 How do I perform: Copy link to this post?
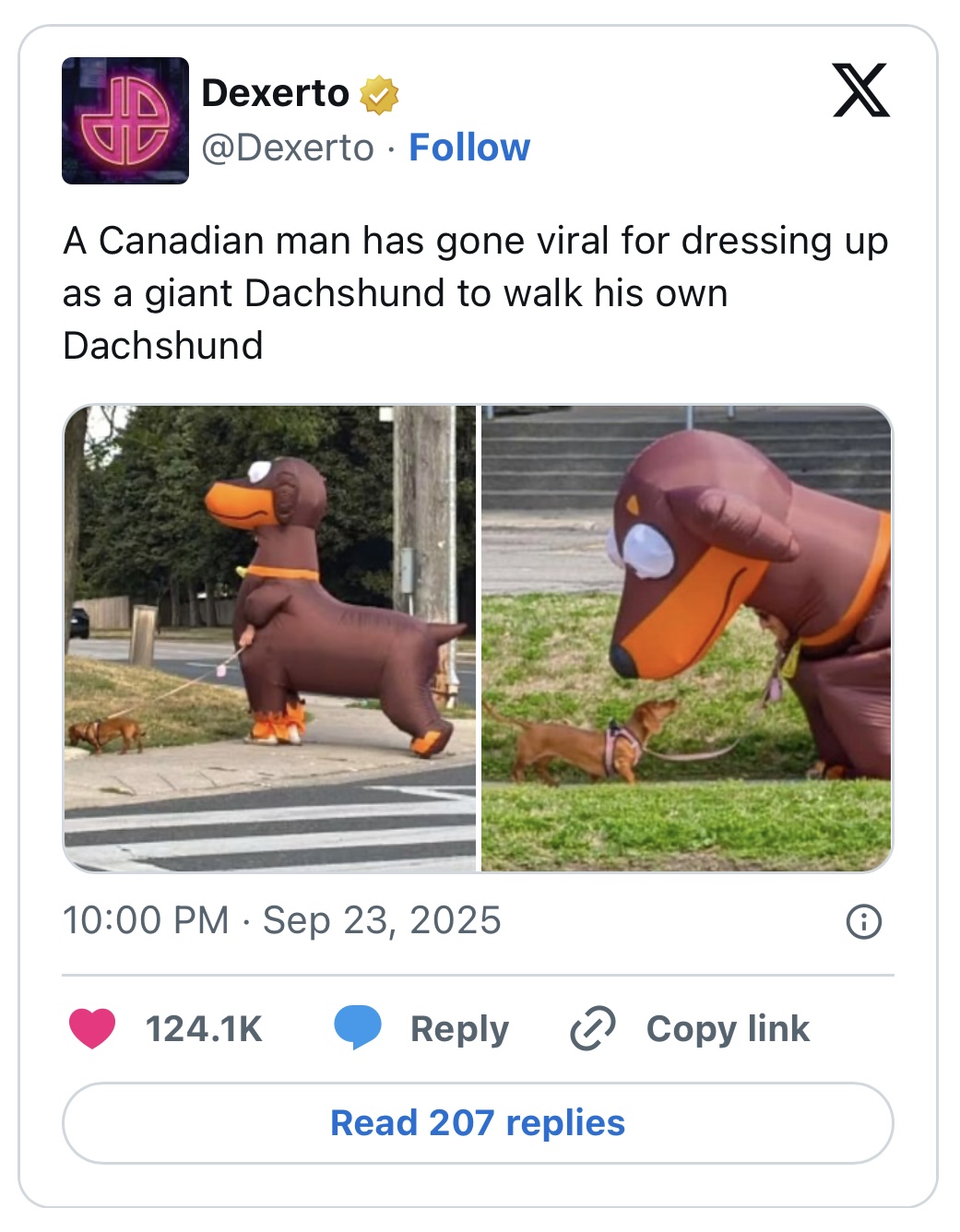[x=691, y=1028]
